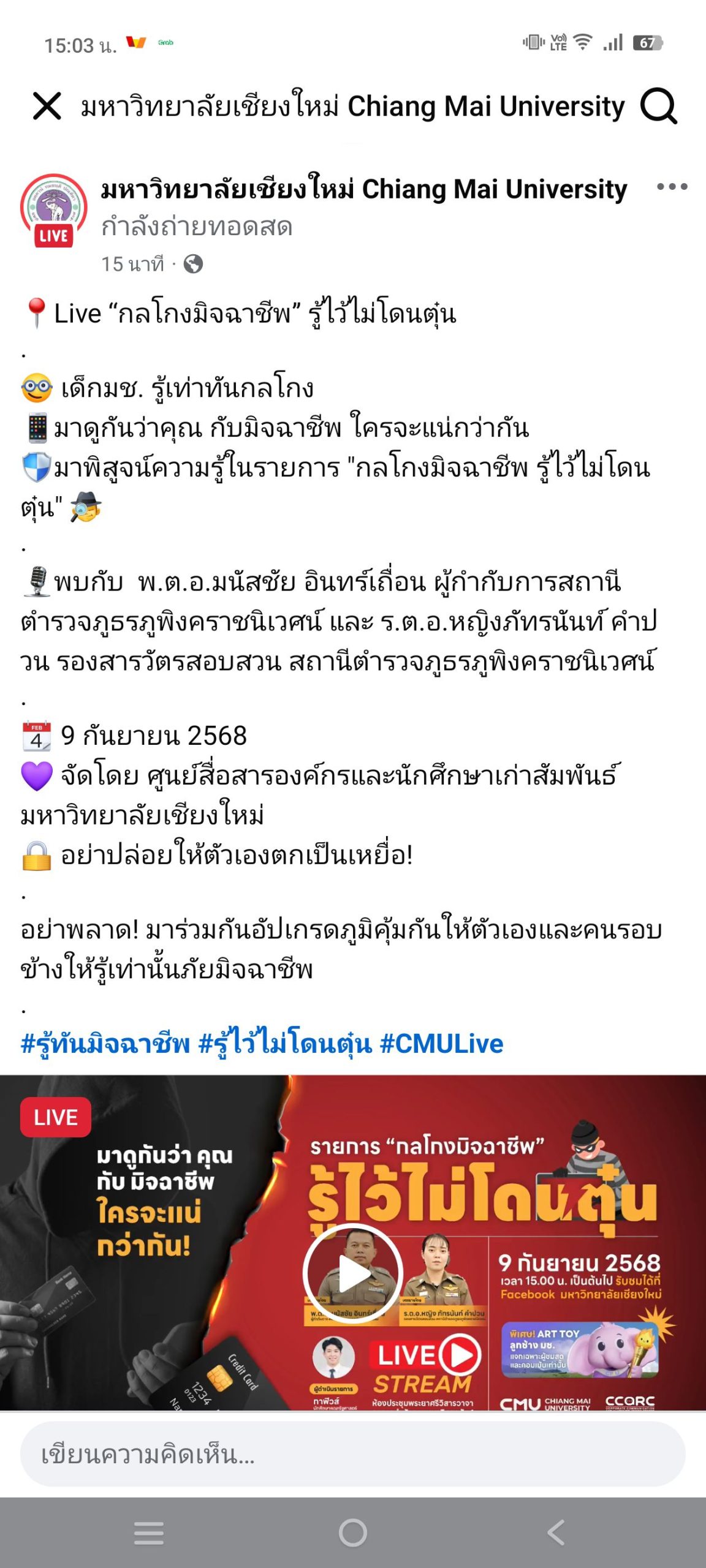The image size is (706, 1568).
Task: Open the post's three-dot options menu
Action: (672, 187)
